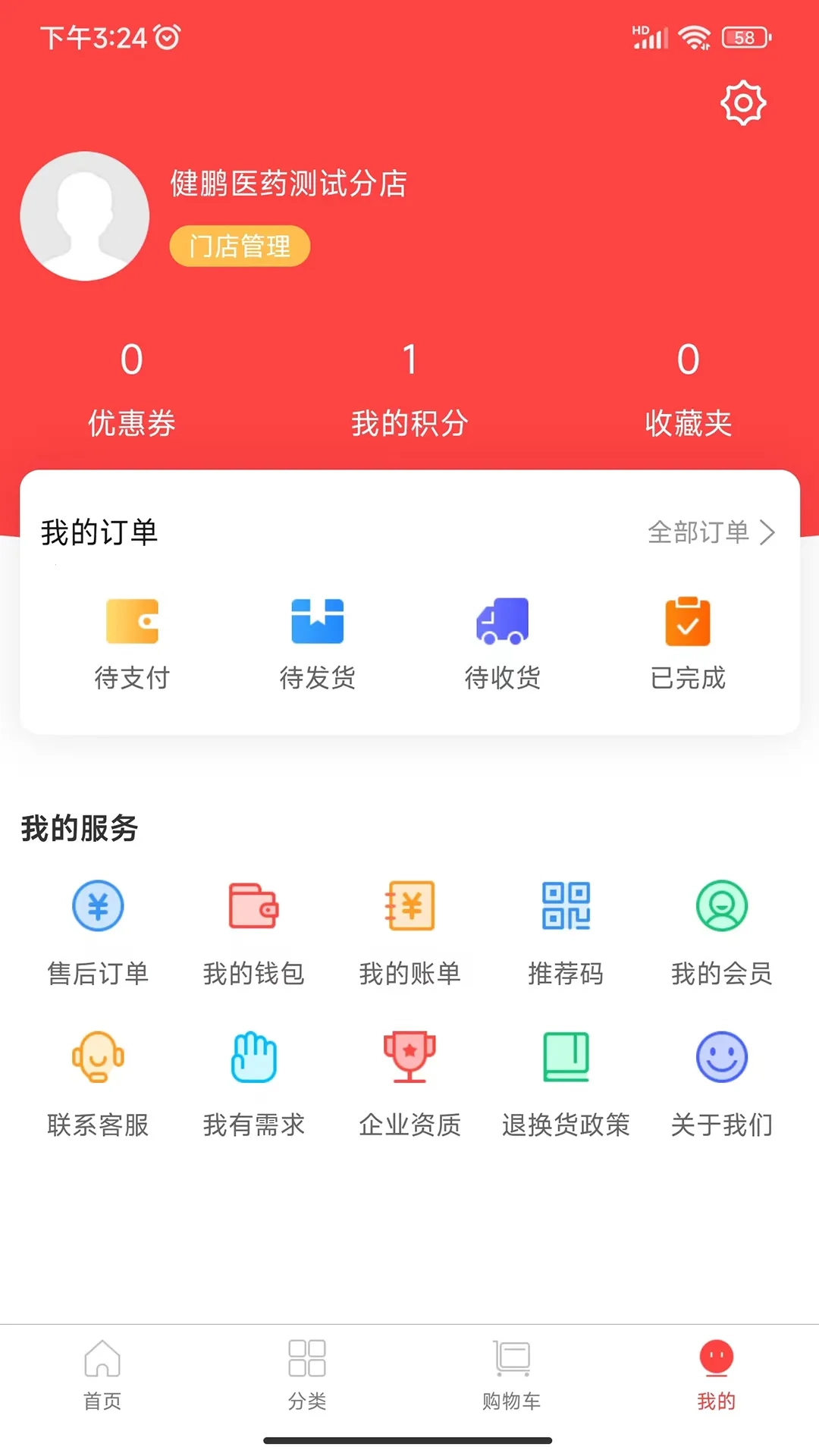Open the settings gear at top right
The width and height of the screenshot is (819, 1456).
(742, 103)
